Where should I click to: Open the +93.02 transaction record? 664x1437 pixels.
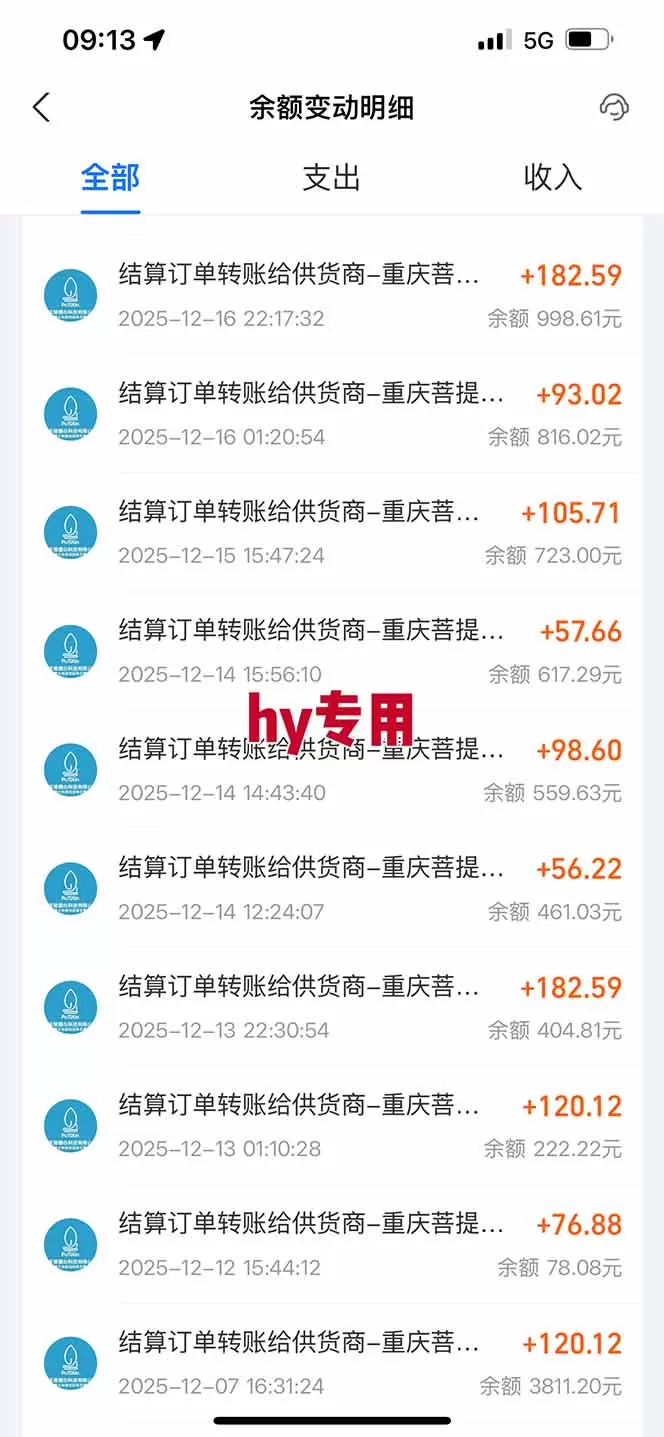pos(332,414)
